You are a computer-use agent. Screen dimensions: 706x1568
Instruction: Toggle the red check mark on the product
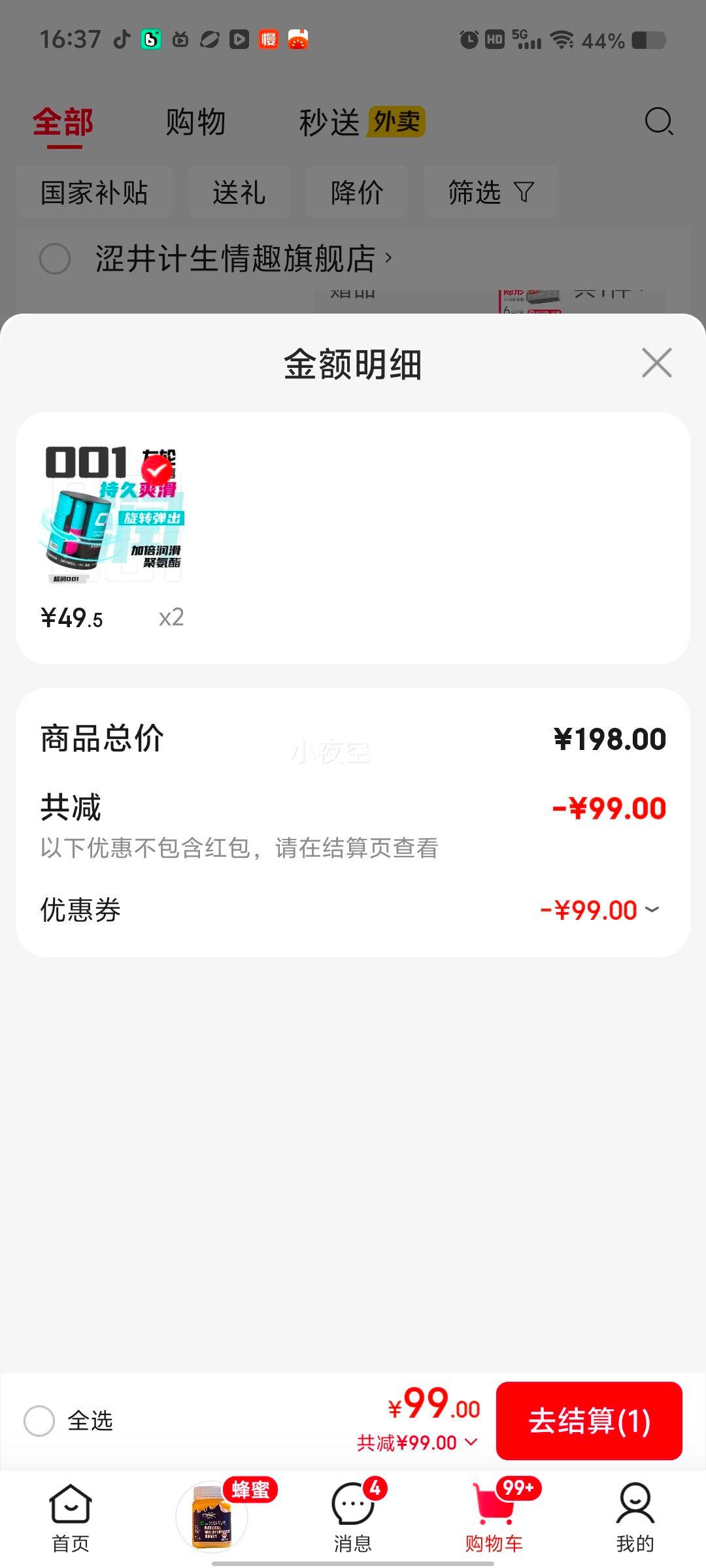pos(156,468)
